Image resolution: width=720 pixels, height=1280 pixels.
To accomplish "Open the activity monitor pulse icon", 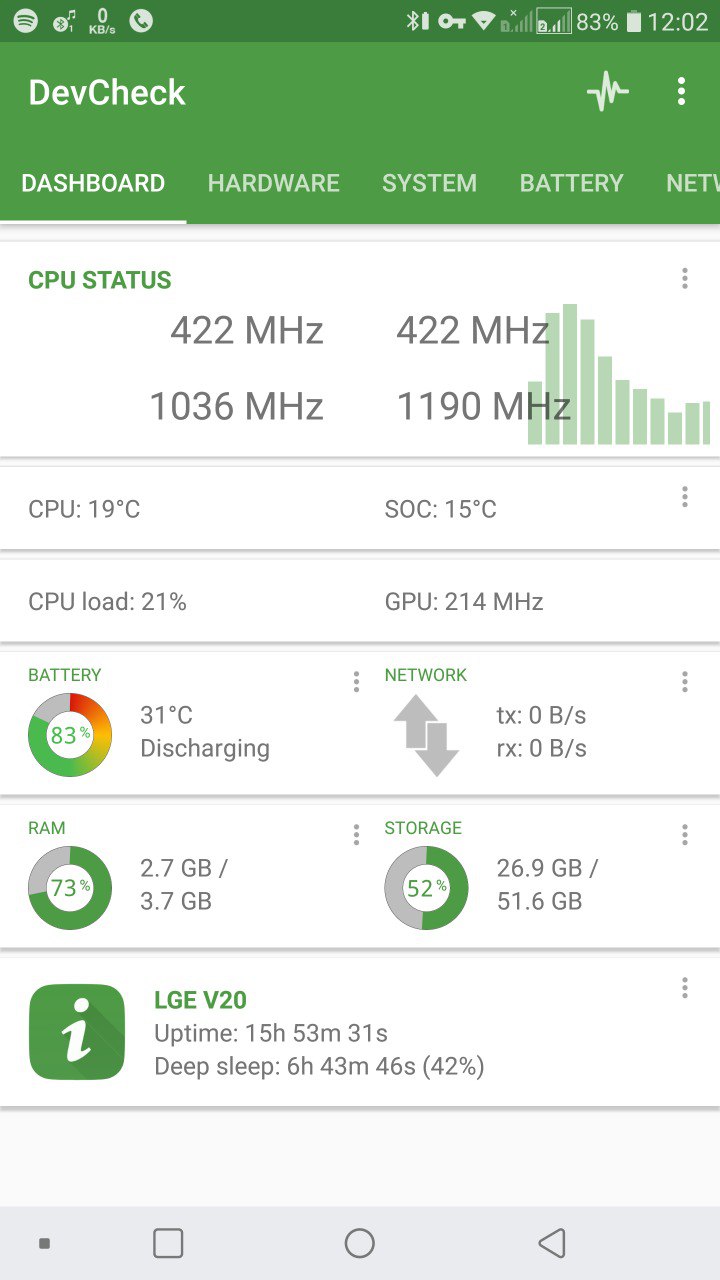I will click(x=607, y=93).
